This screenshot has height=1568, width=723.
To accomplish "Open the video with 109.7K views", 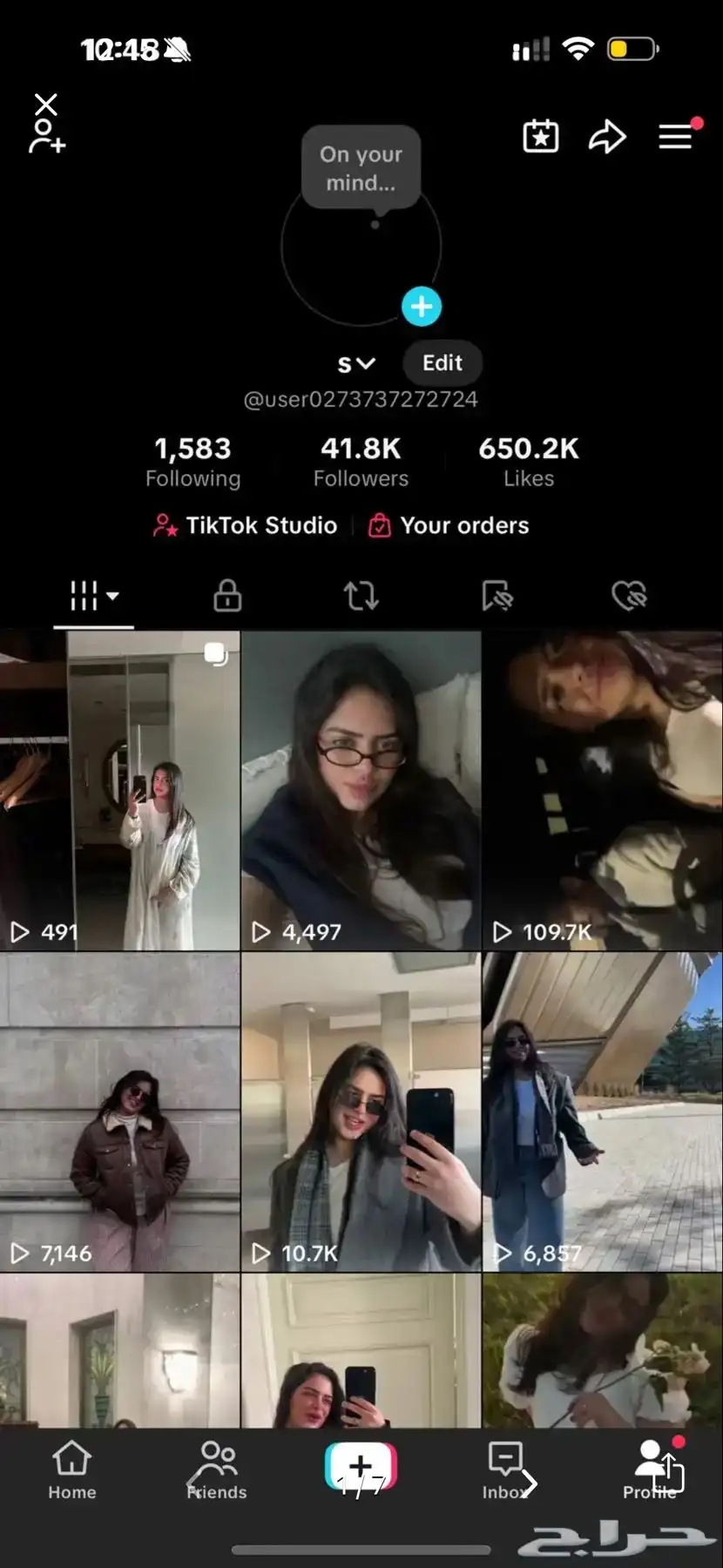I will pos(602,790).
